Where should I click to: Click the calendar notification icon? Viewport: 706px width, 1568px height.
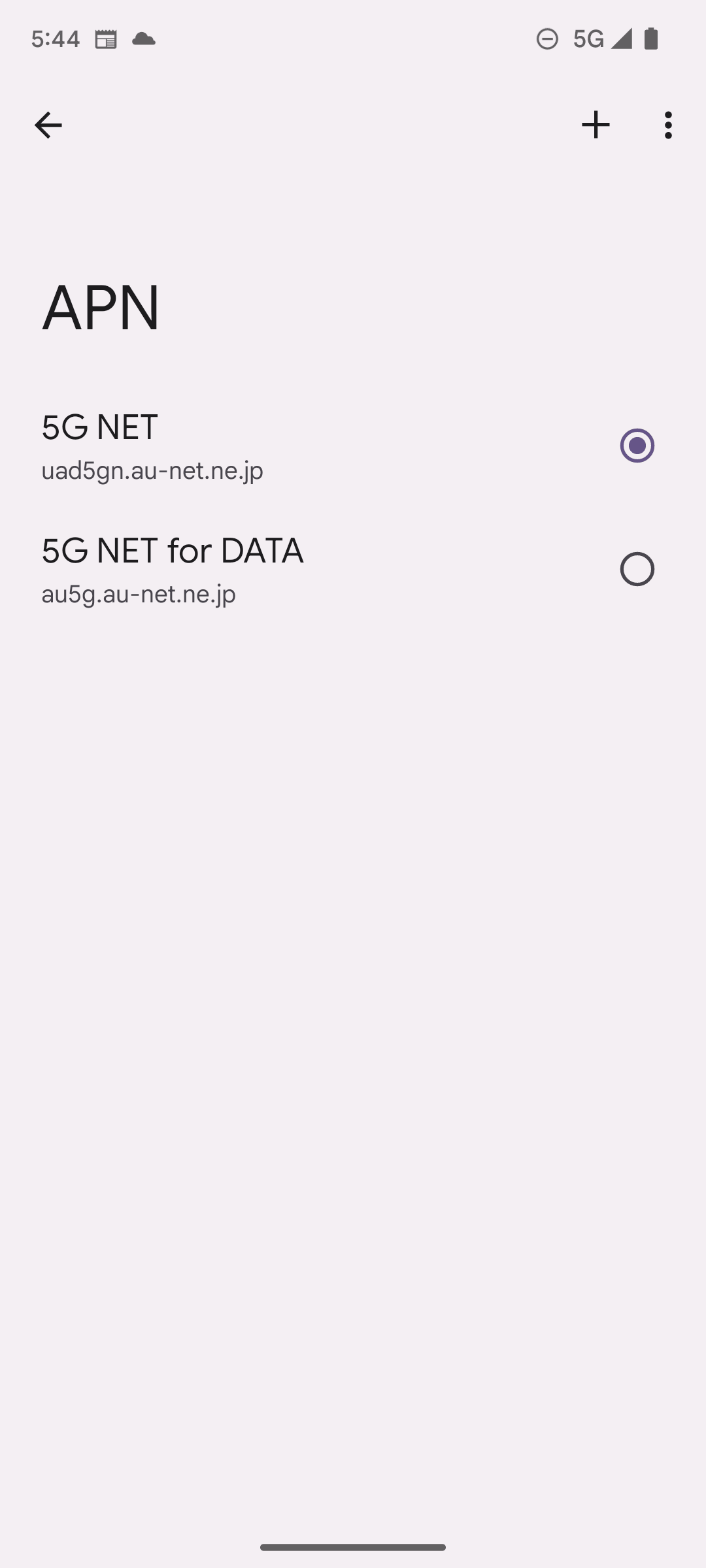pyautogui.click(x=107, y=39)
